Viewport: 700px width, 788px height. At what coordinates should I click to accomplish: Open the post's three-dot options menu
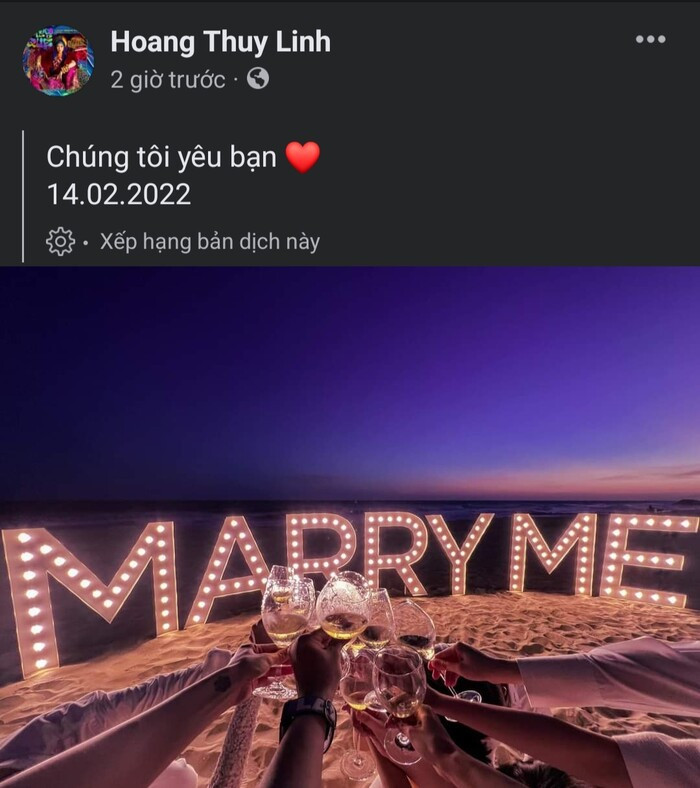(x=650, y=39)
